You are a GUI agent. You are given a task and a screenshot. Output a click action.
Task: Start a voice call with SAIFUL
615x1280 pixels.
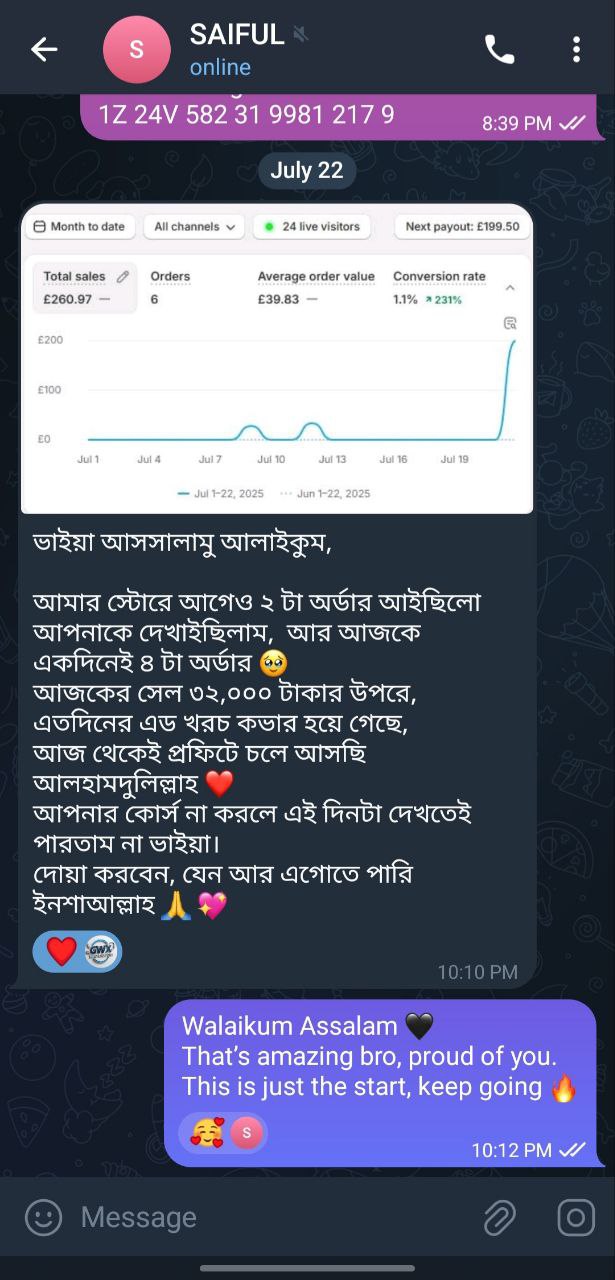tap(499, 49)
